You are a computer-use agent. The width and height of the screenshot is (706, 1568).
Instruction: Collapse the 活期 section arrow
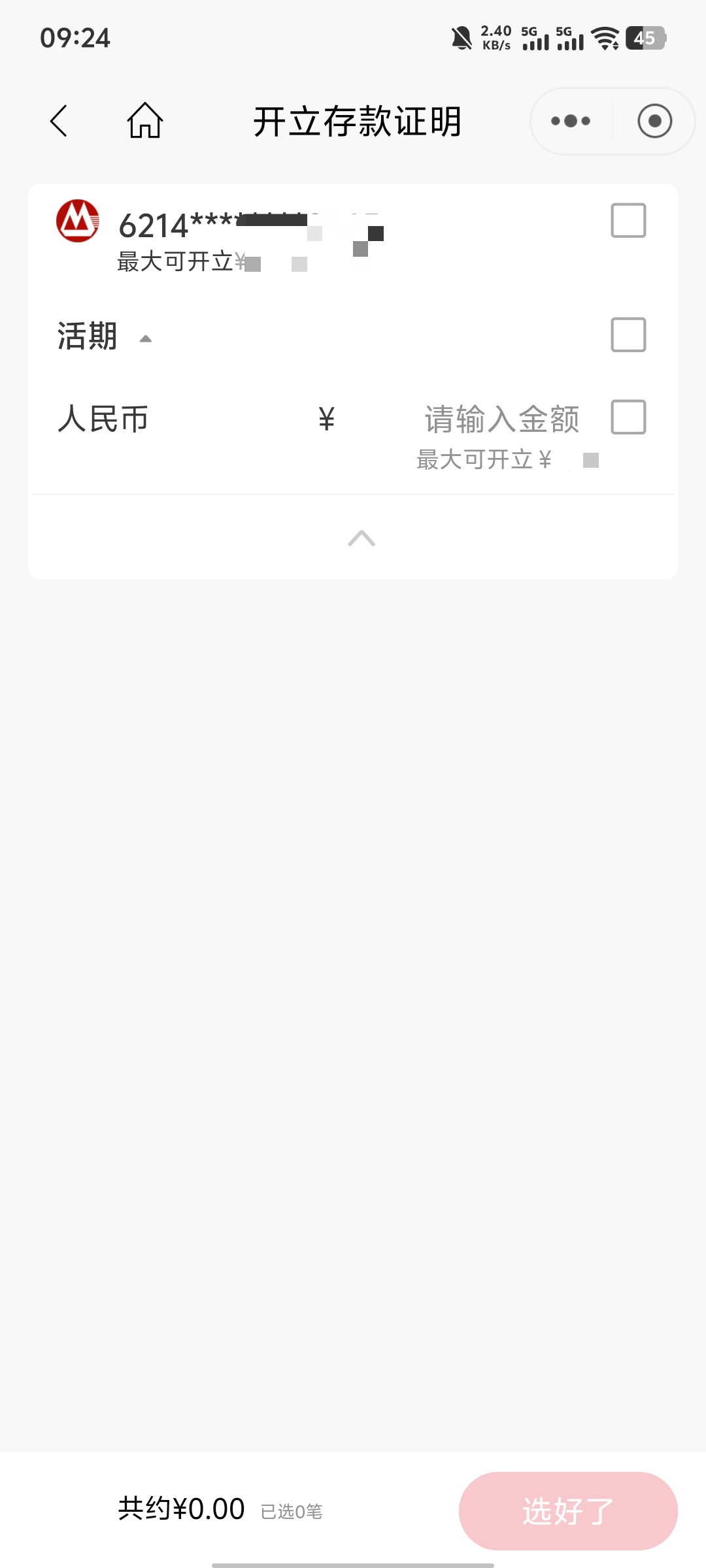[x=146, y=338]
